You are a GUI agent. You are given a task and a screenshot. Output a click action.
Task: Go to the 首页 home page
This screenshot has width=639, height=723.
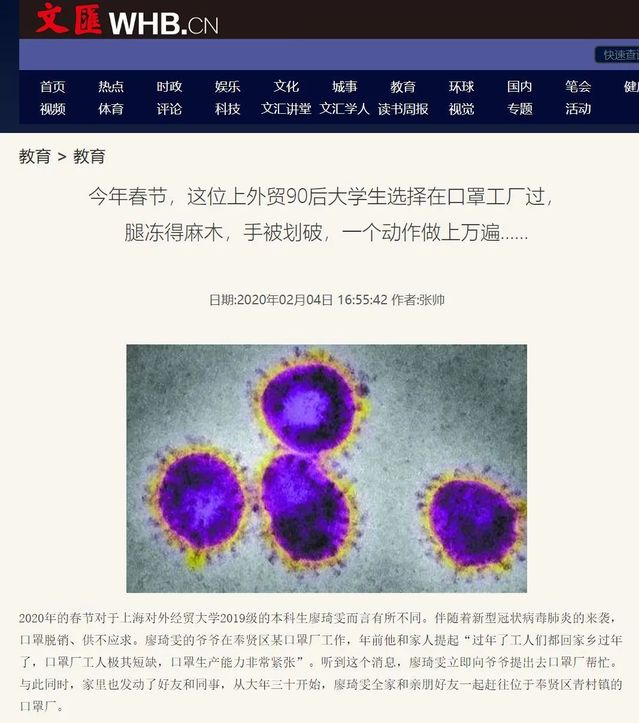[x=53, y=87]
